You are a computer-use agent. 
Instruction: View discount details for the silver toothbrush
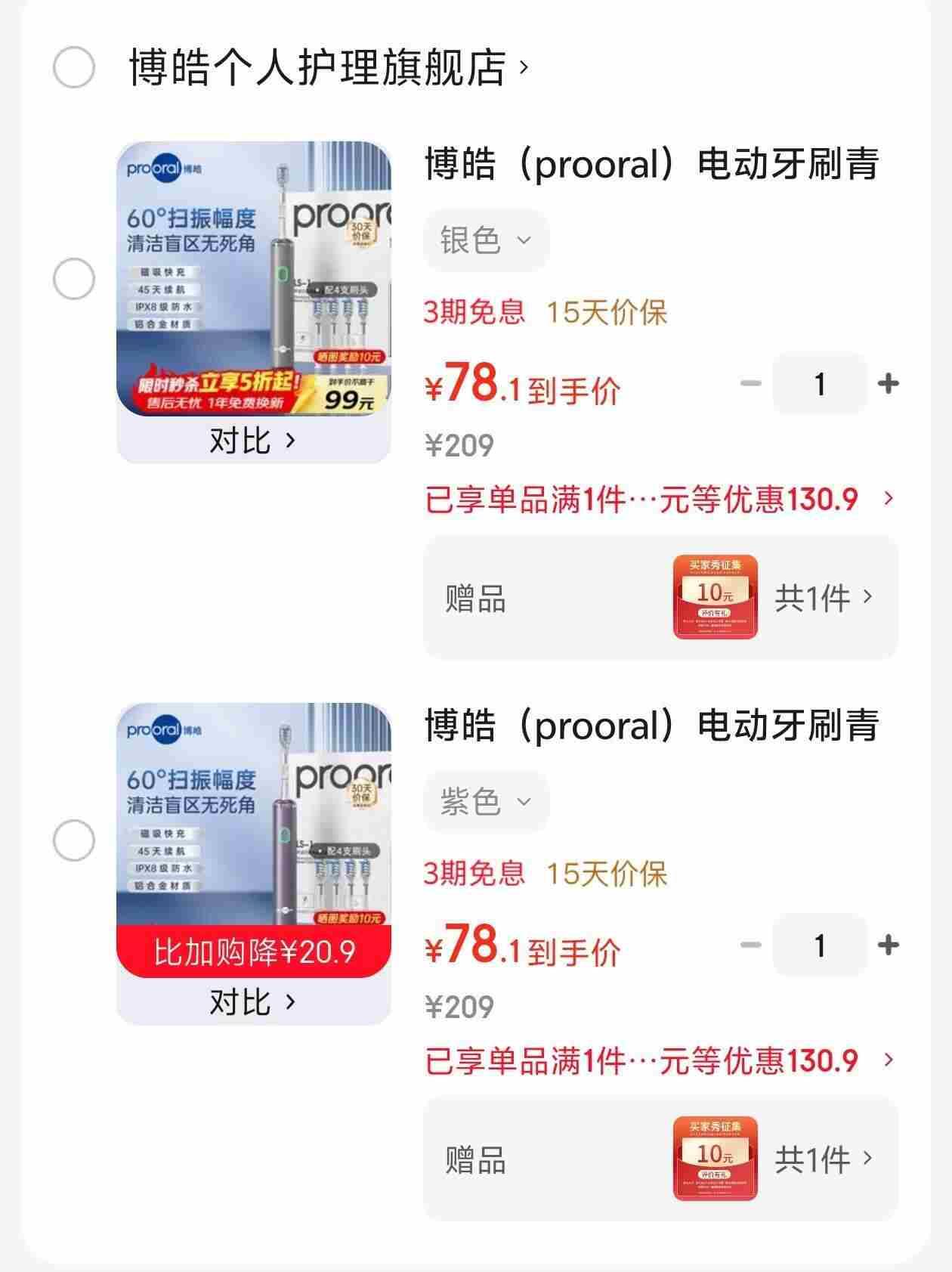[659, 499]
